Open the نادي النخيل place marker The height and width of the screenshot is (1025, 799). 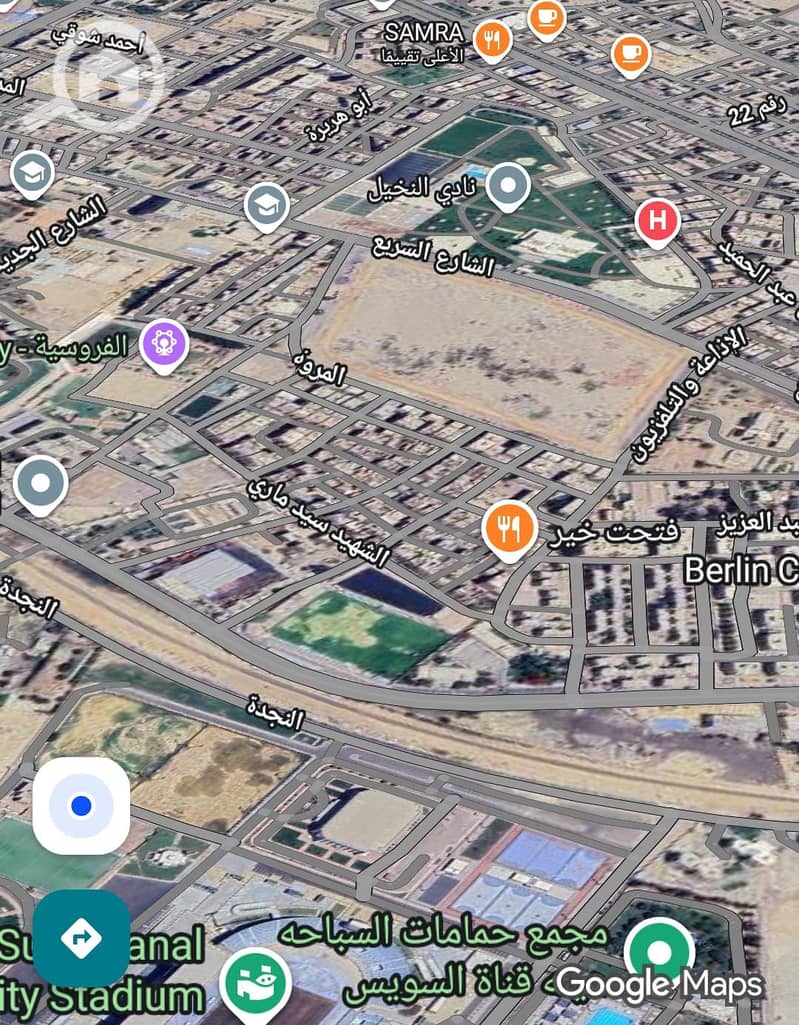click(x=509, y=186)
